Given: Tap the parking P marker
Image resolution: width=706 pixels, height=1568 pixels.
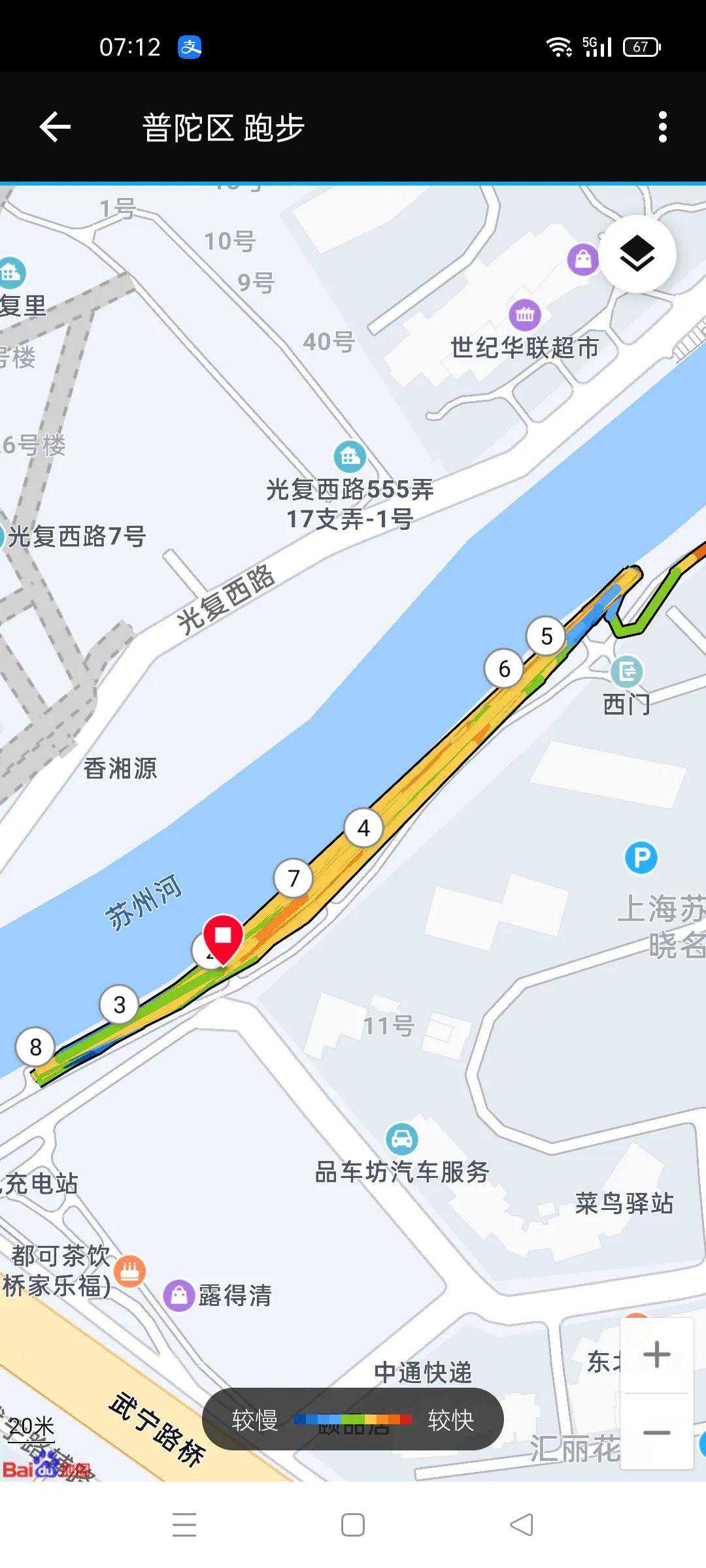Looking at the screenshot, I should (x=641, y=857).
